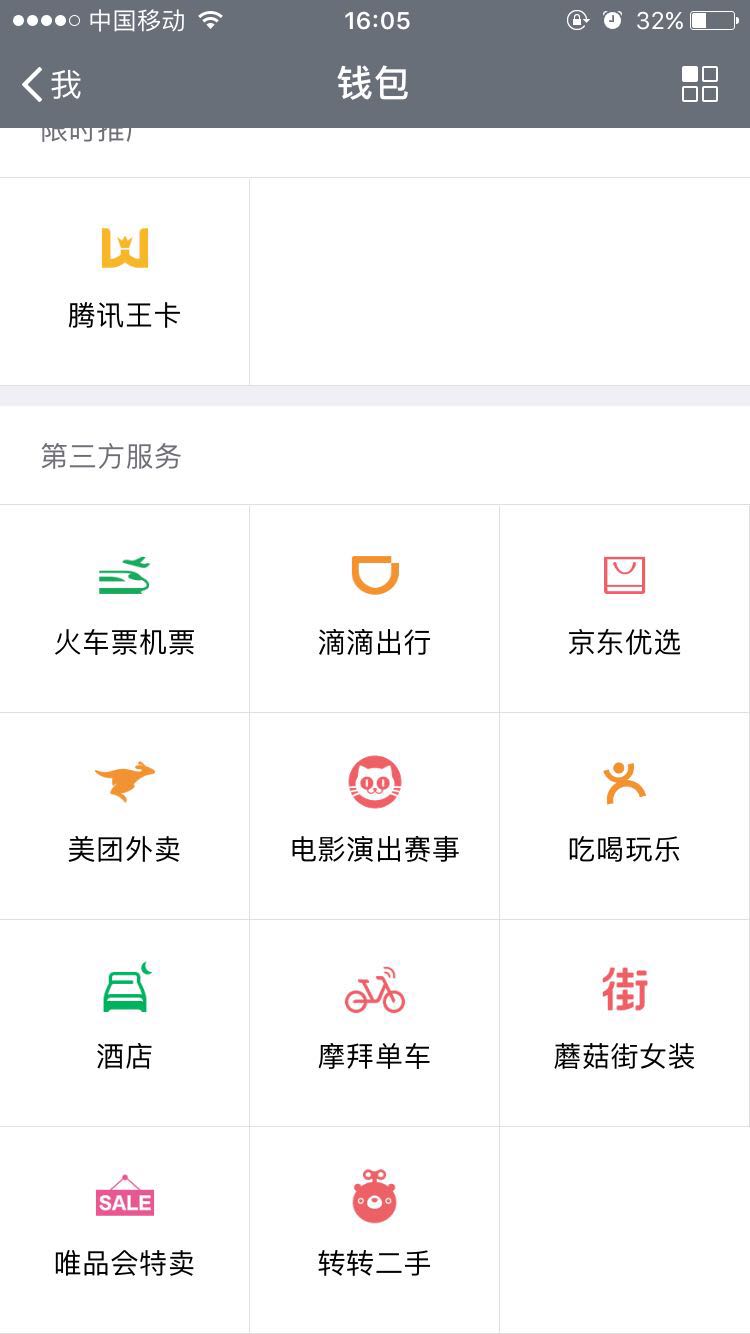Screen dimensions: 750x1334
Task: Open 火车票机票 booking service
Action: pyautogui.click(x=125, y=608)
